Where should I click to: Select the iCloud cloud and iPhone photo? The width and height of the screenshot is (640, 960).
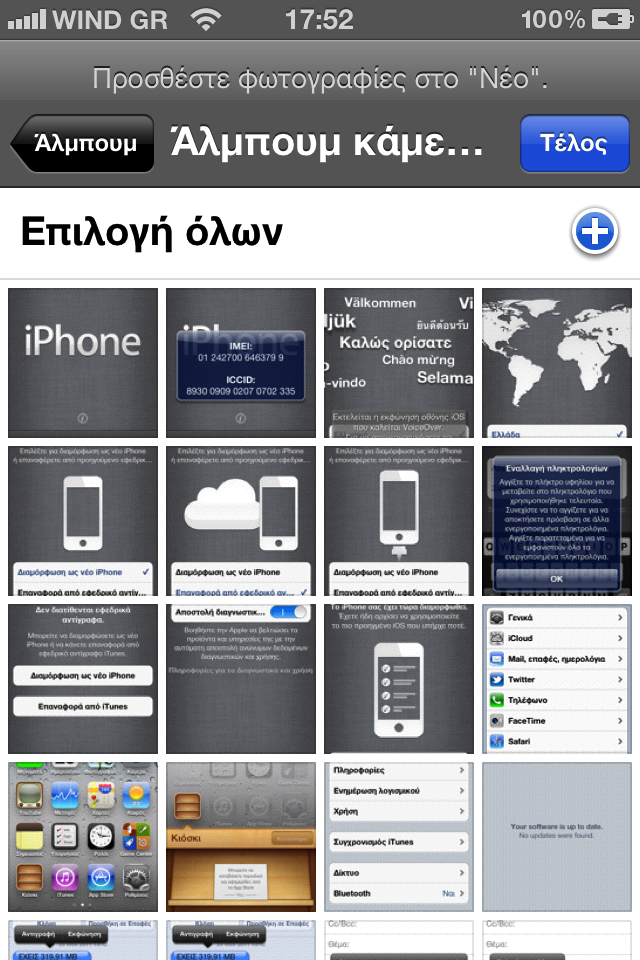241,521
